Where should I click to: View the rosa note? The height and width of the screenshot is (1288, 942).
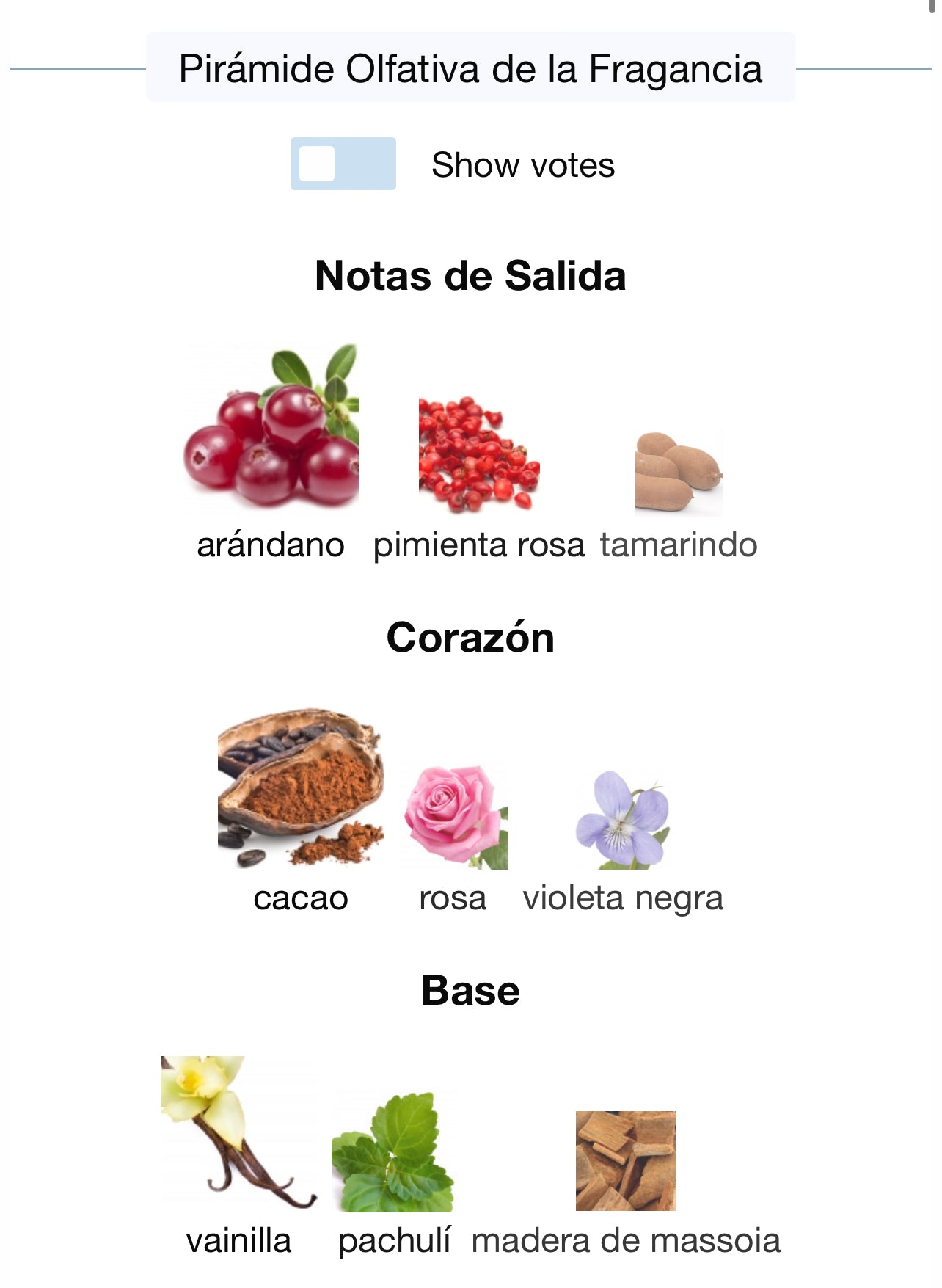[454, 818]
